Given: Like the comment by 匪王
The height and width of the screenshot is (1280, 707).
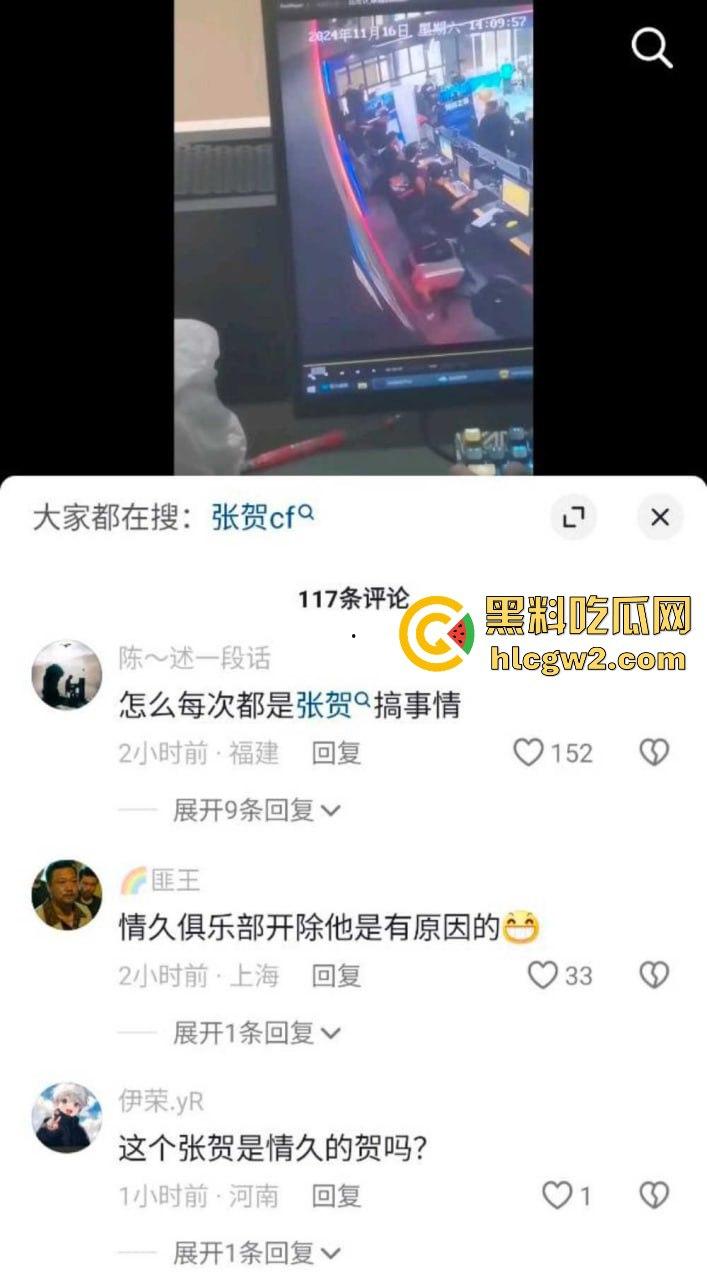Looking at the screenshot, I should [x=542, y=975].
